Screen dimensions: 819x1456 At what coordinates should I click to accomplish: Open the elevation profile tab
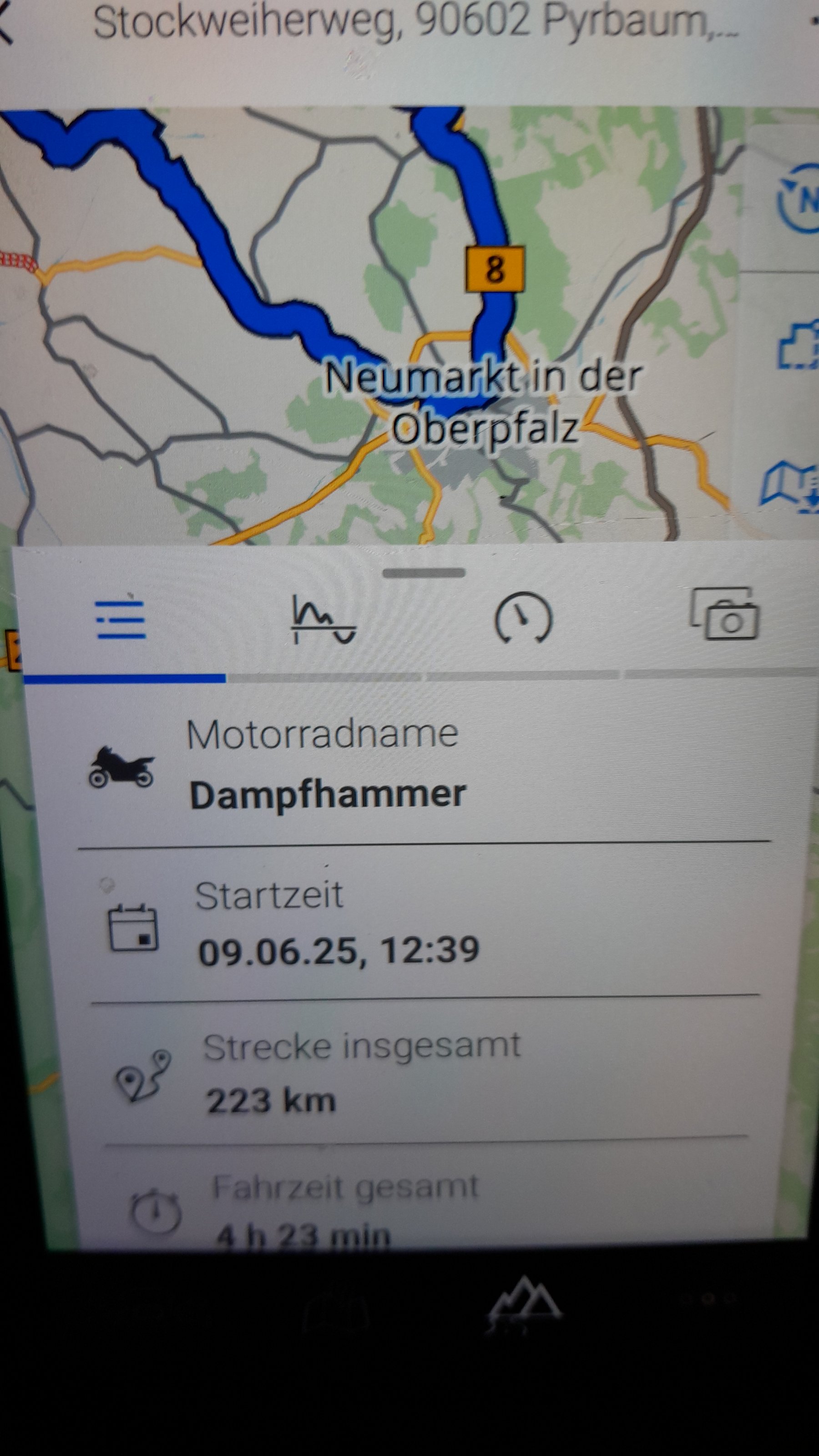point(323,620)
